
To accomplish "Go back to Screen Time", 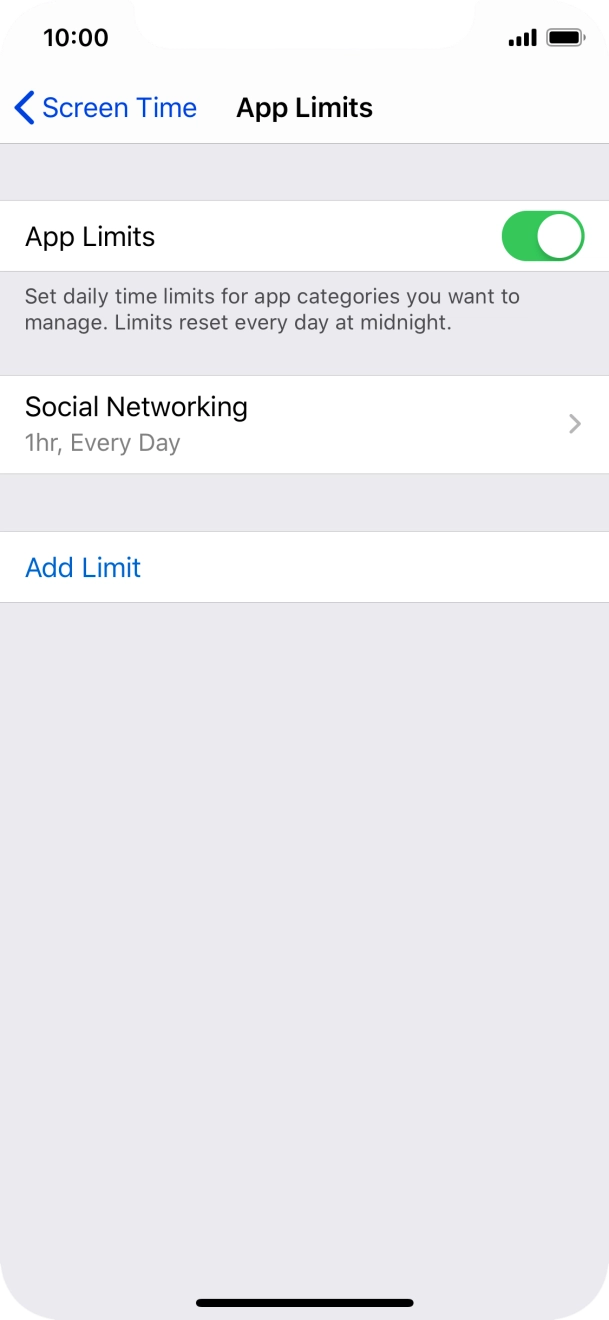I will point(105,108).
